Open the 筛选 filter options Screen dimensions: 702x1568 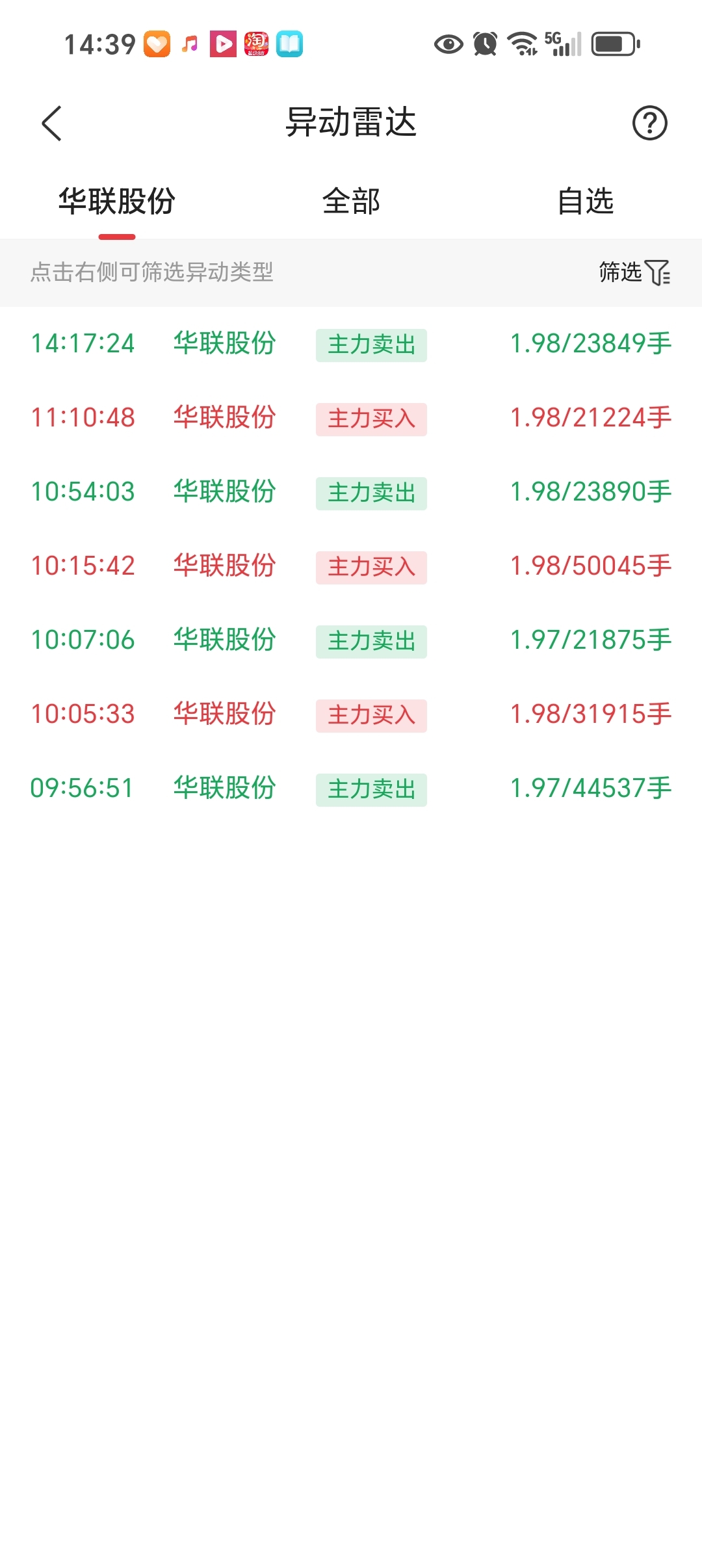(634, 272)
